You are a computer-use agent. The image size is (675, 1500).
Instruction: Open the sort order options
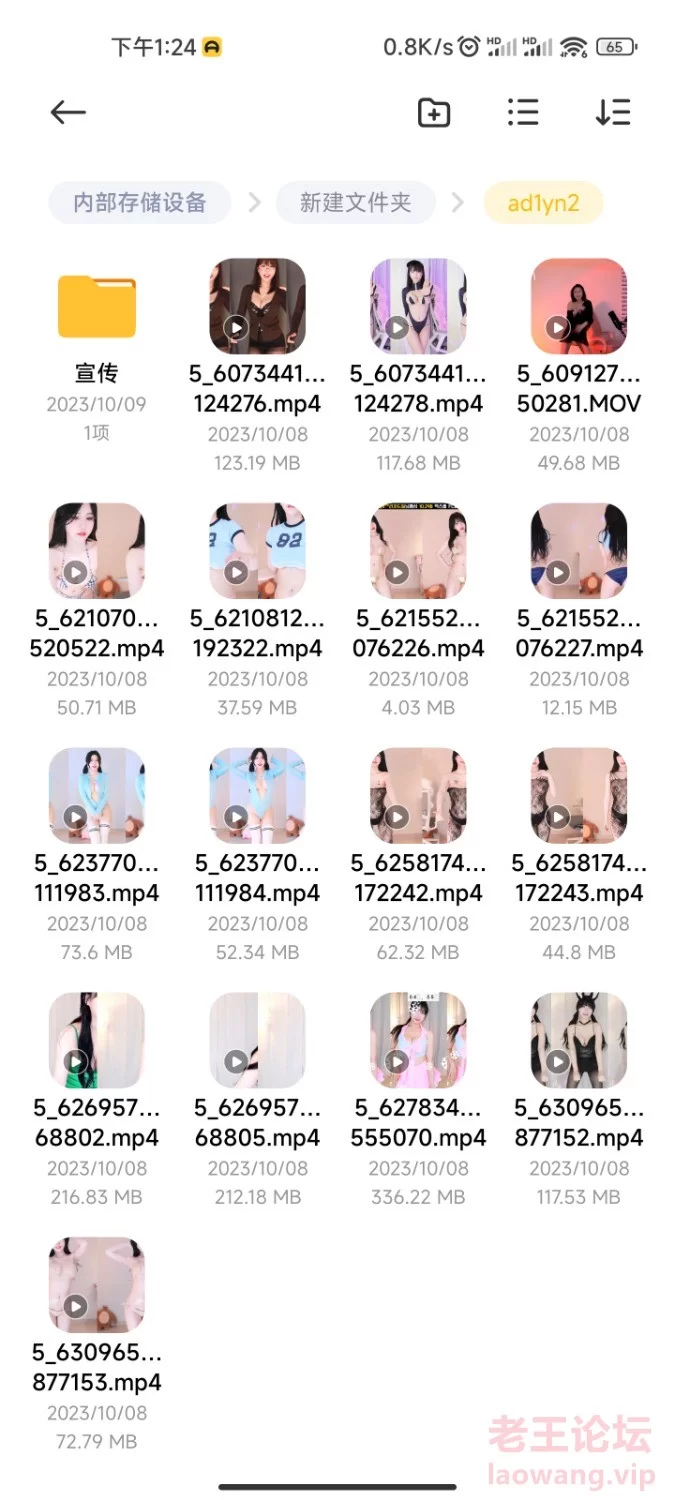612,112
